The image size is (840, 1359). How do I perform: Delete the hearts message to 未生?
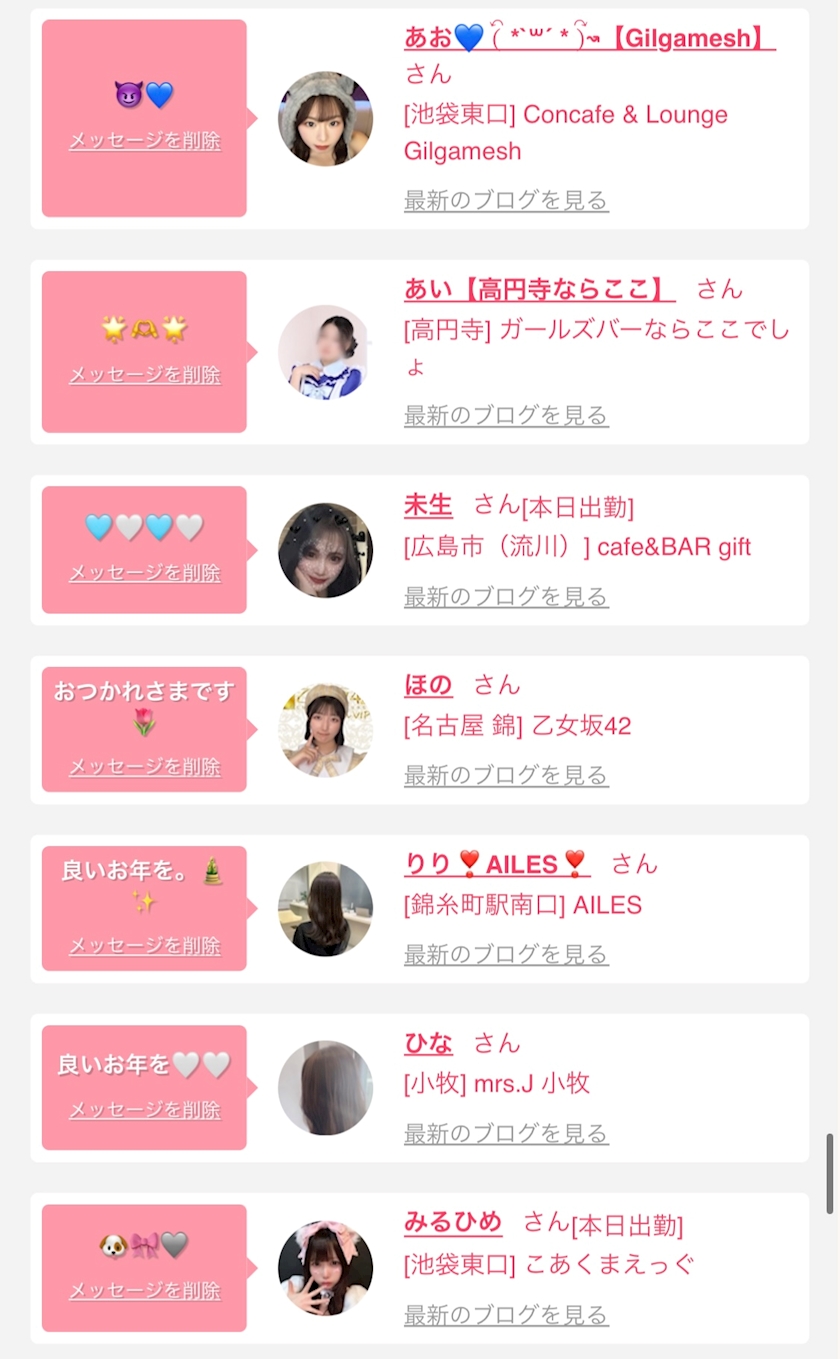145,573
